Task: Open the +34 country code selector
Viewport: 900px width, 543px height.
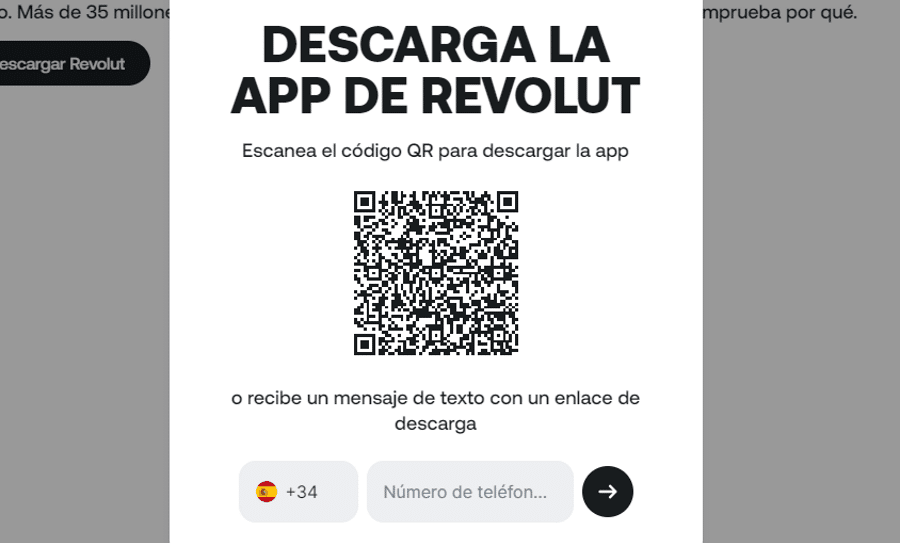Action: (298, 492)
